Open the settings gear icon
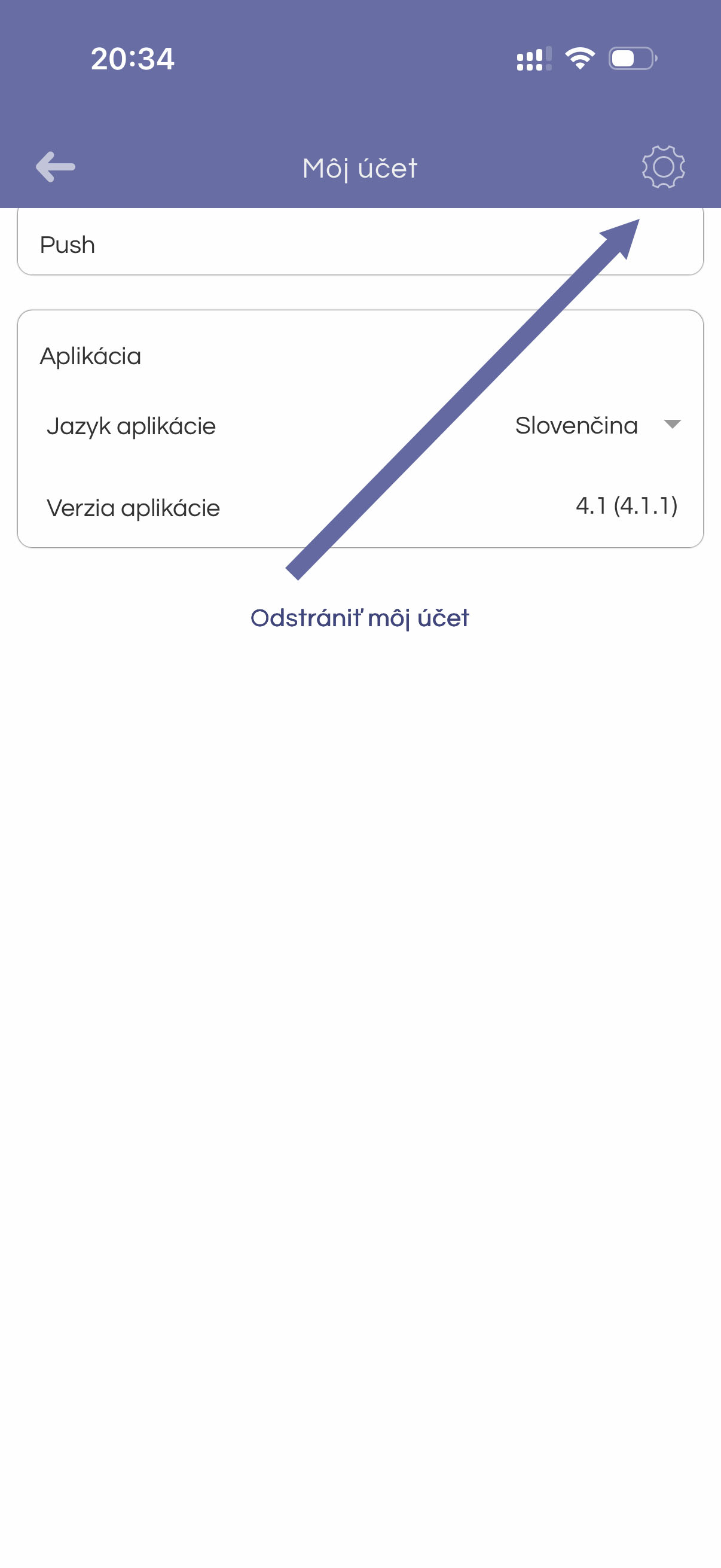The image size is (721, 1568). tap(662, 167)
